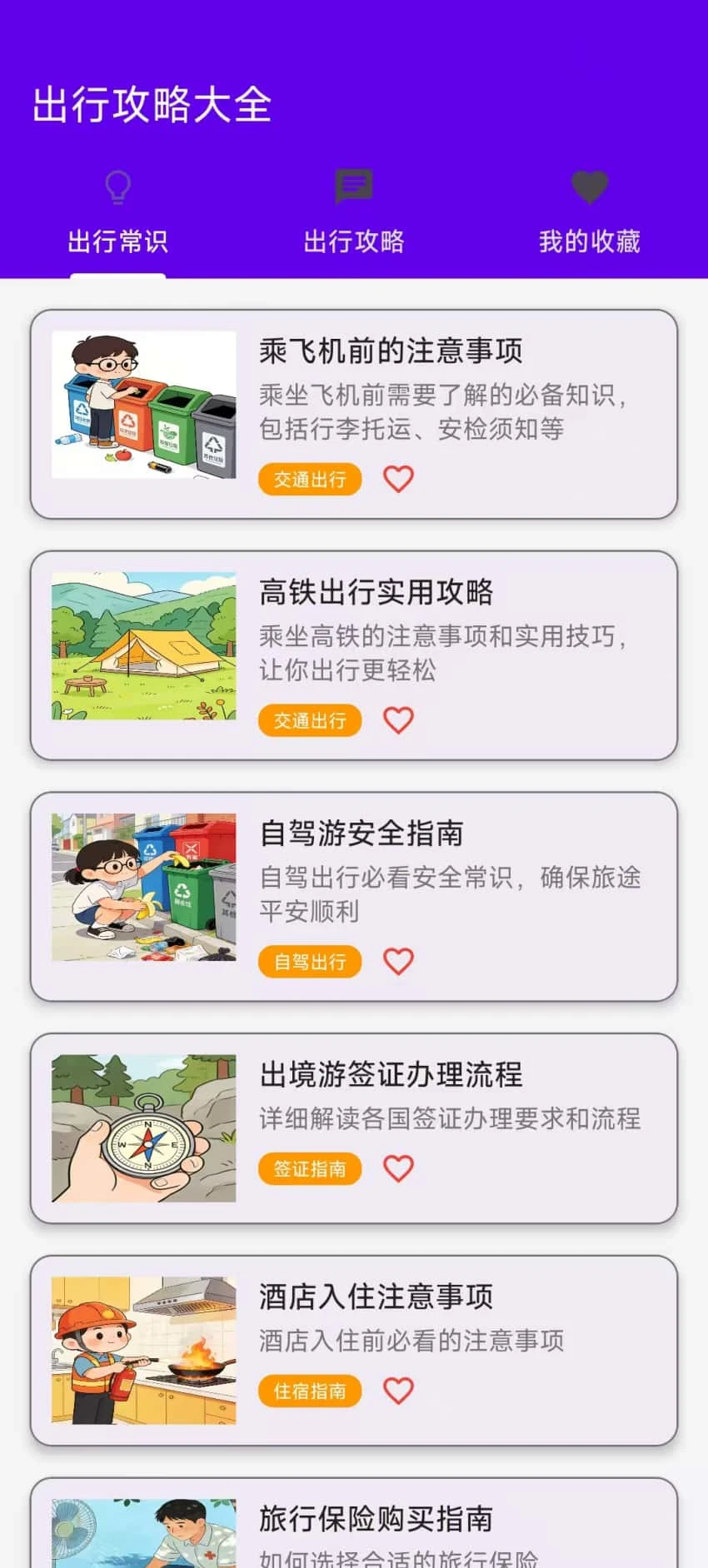Open the 我的收藏 tab
This screenshot has height=1568, width=708.
[x=589, y=241]
